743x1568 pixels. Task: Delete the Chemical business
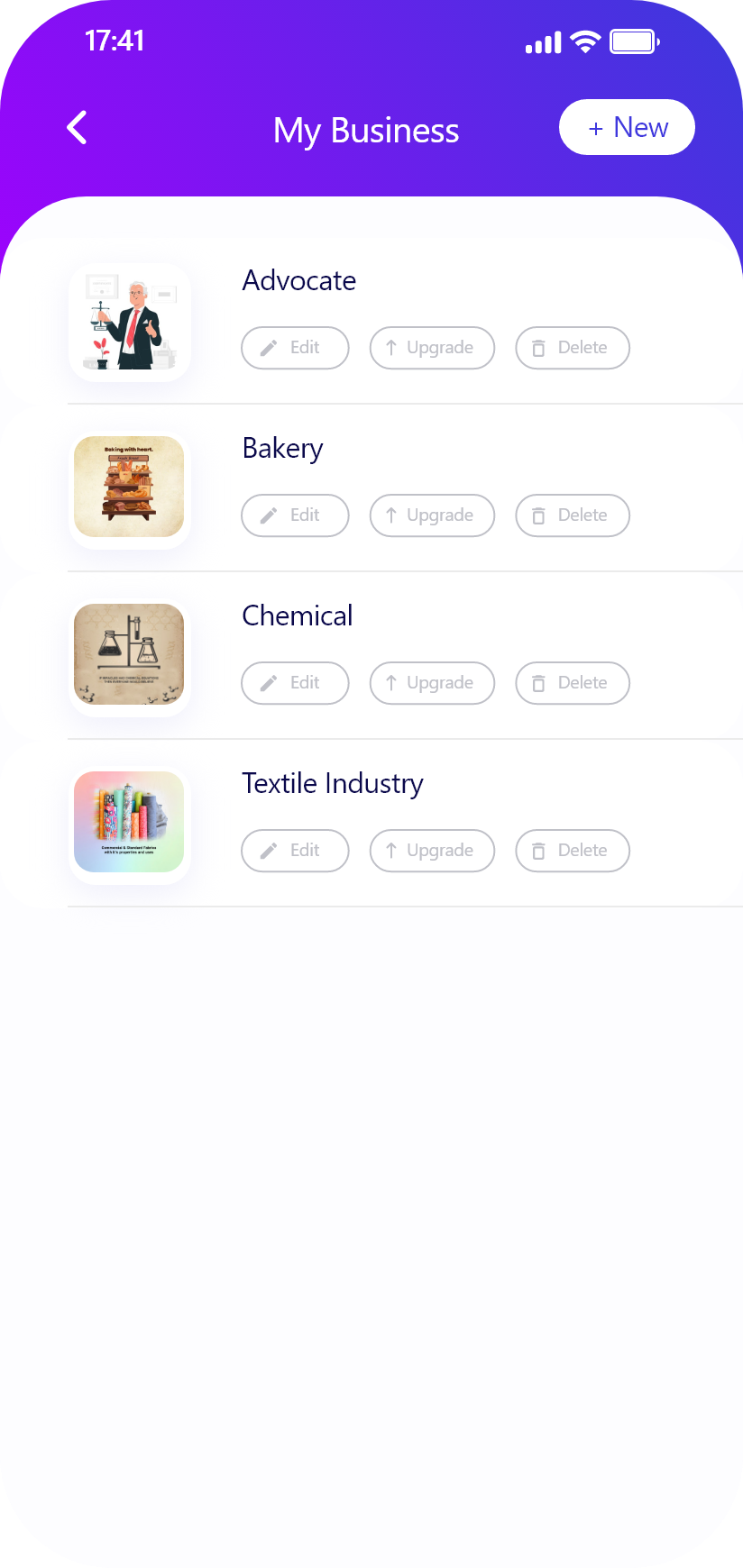pyautogui.click(x=572, y=683)
